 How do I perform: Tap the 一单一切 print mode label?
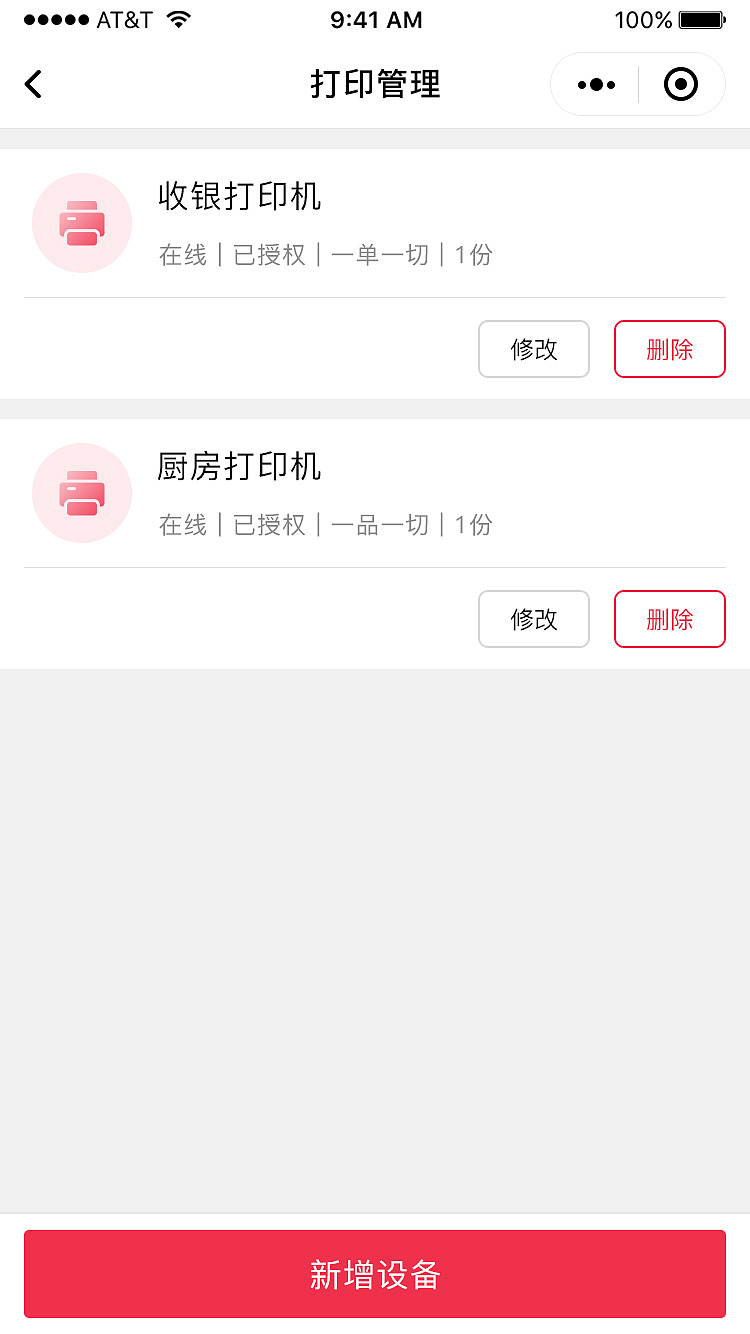(376, 255)
